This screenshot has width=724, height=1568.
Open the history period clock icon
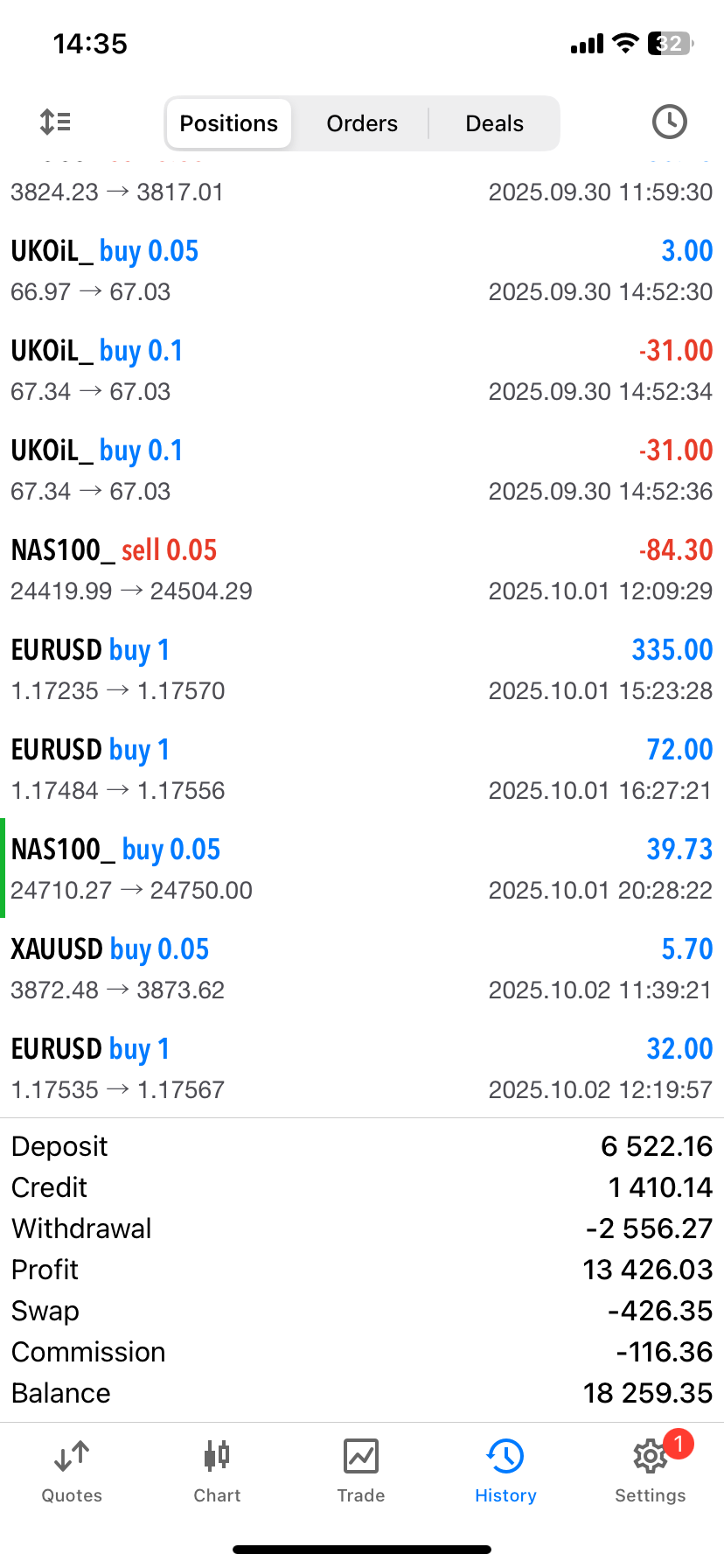coord(669,122)
